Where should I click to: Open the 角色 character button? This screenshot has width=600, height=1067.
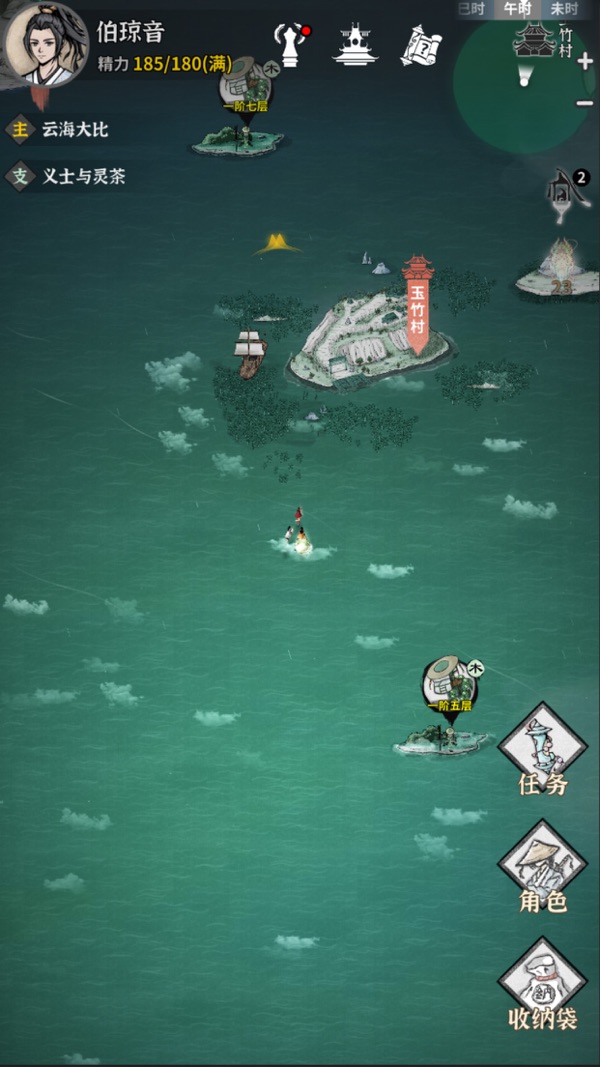tap(543, 868)
